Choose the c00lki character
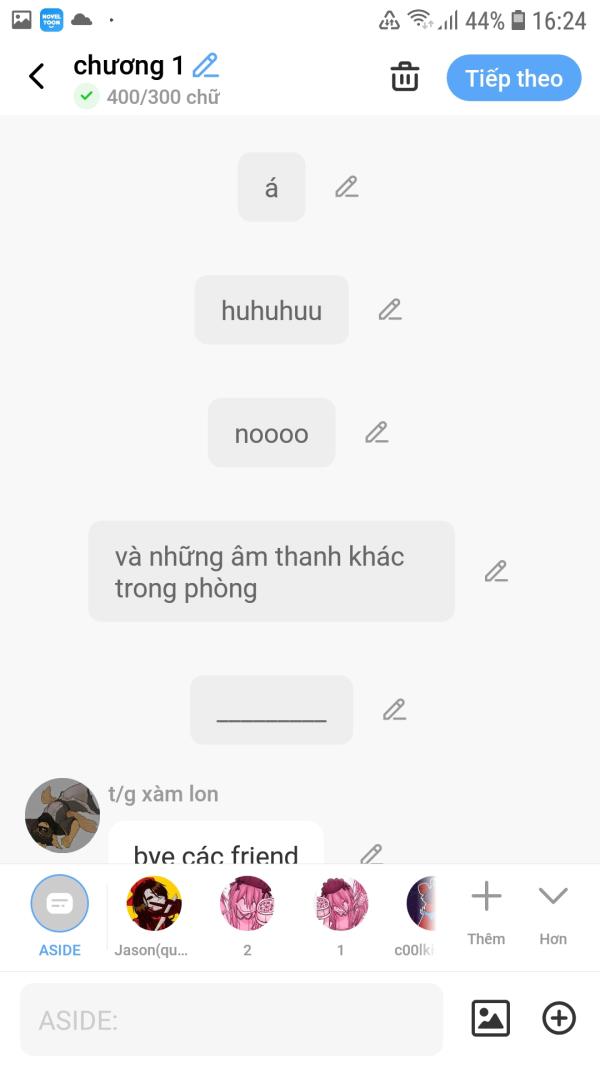 coord(422,905)
